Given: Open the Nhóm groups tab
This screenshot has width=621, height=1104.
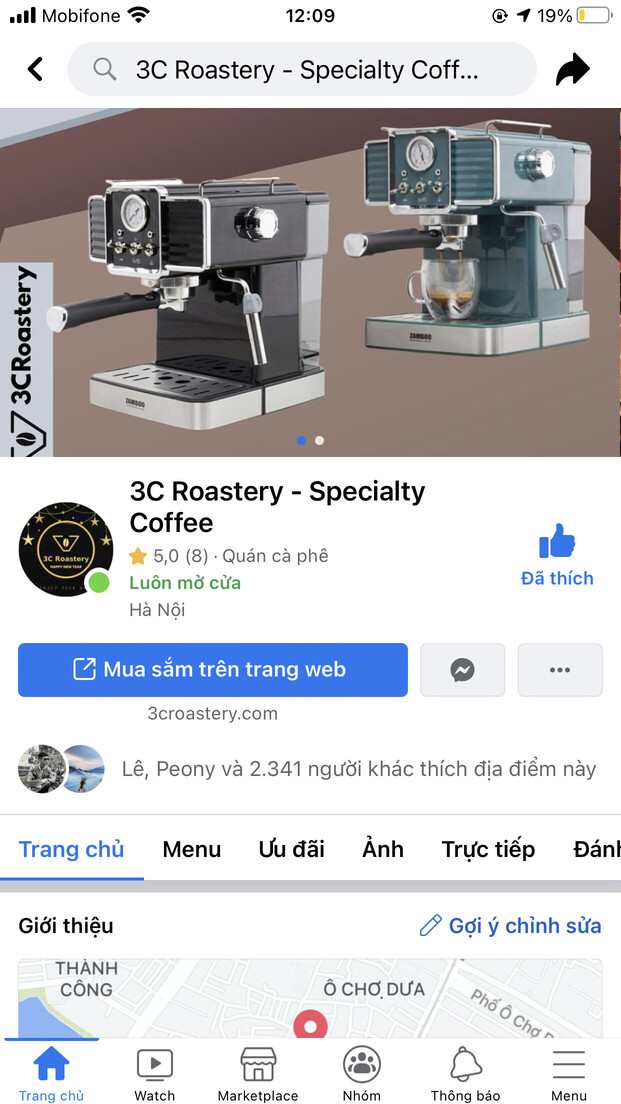Looking at the screenshot, I should coord(361,1073).
